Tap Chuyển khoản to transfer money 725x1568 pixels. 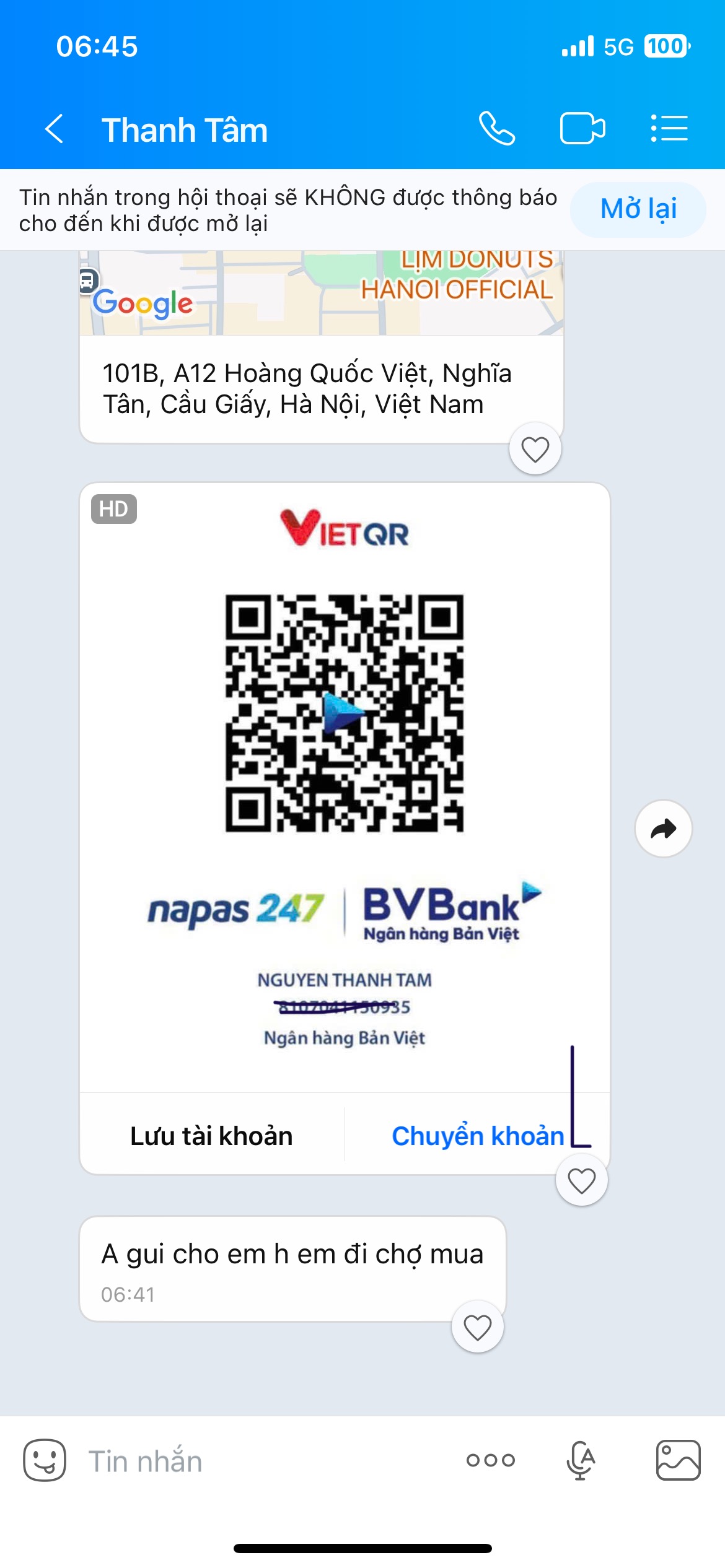[478, 1136]
